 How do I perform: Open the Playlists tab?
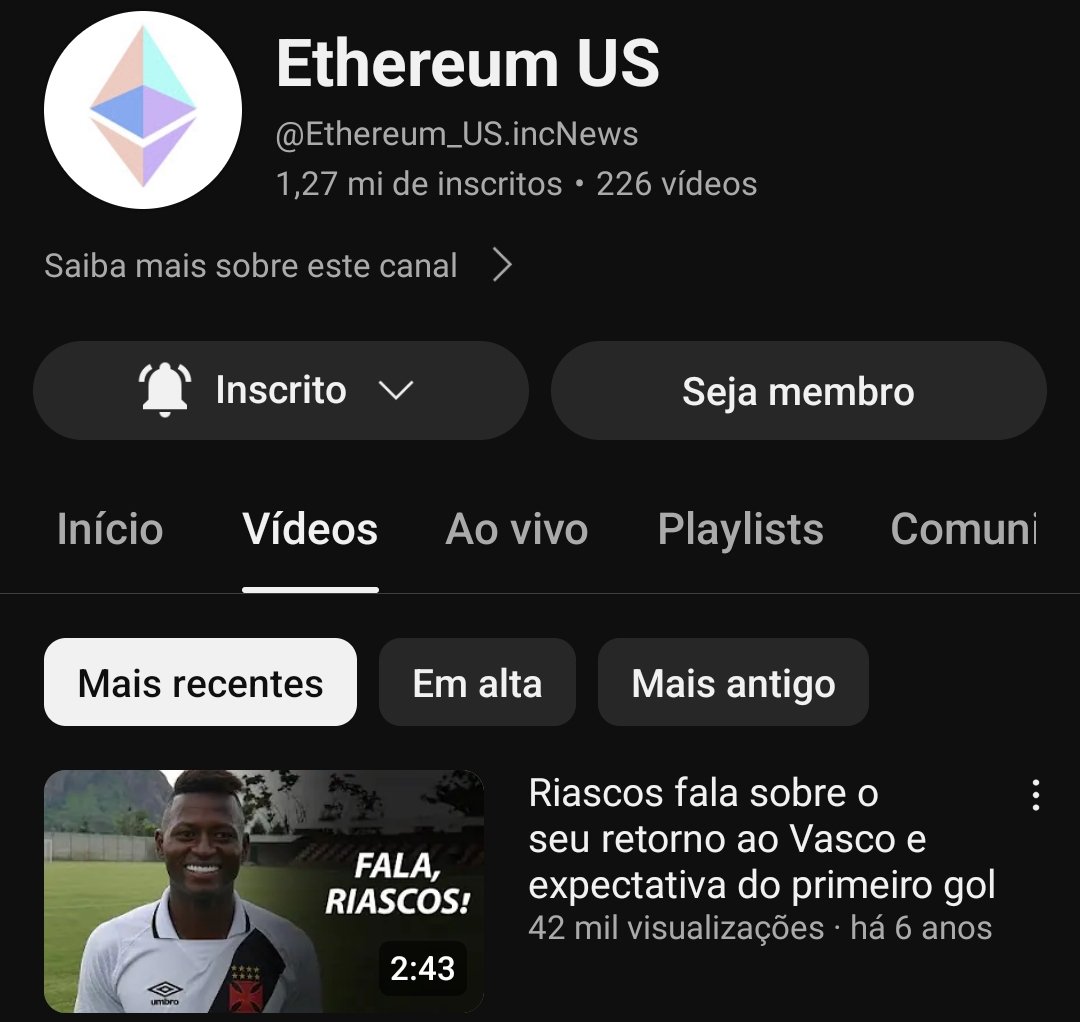pyautogui.click(x=740, y=529)
